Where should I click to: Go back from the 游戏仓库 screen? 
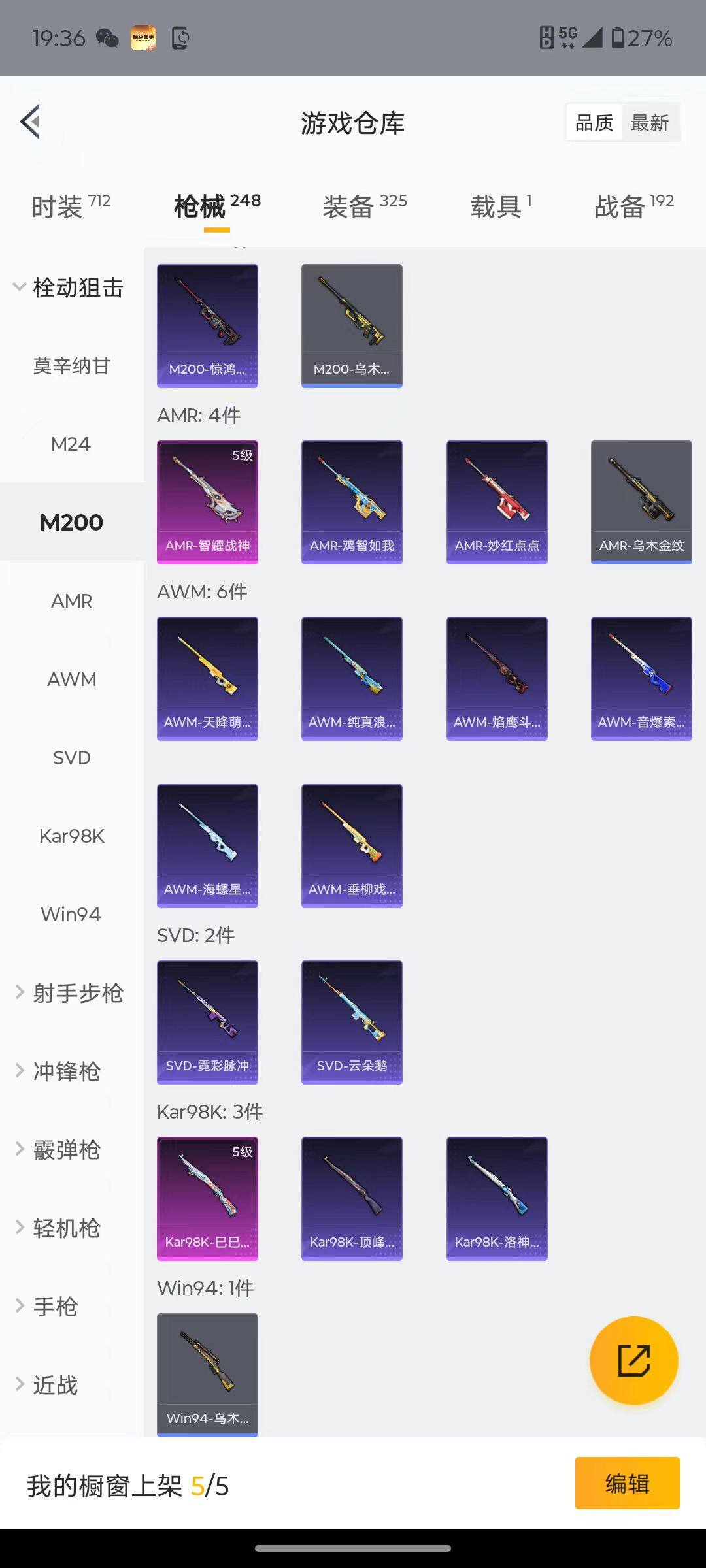coord(31,122)
